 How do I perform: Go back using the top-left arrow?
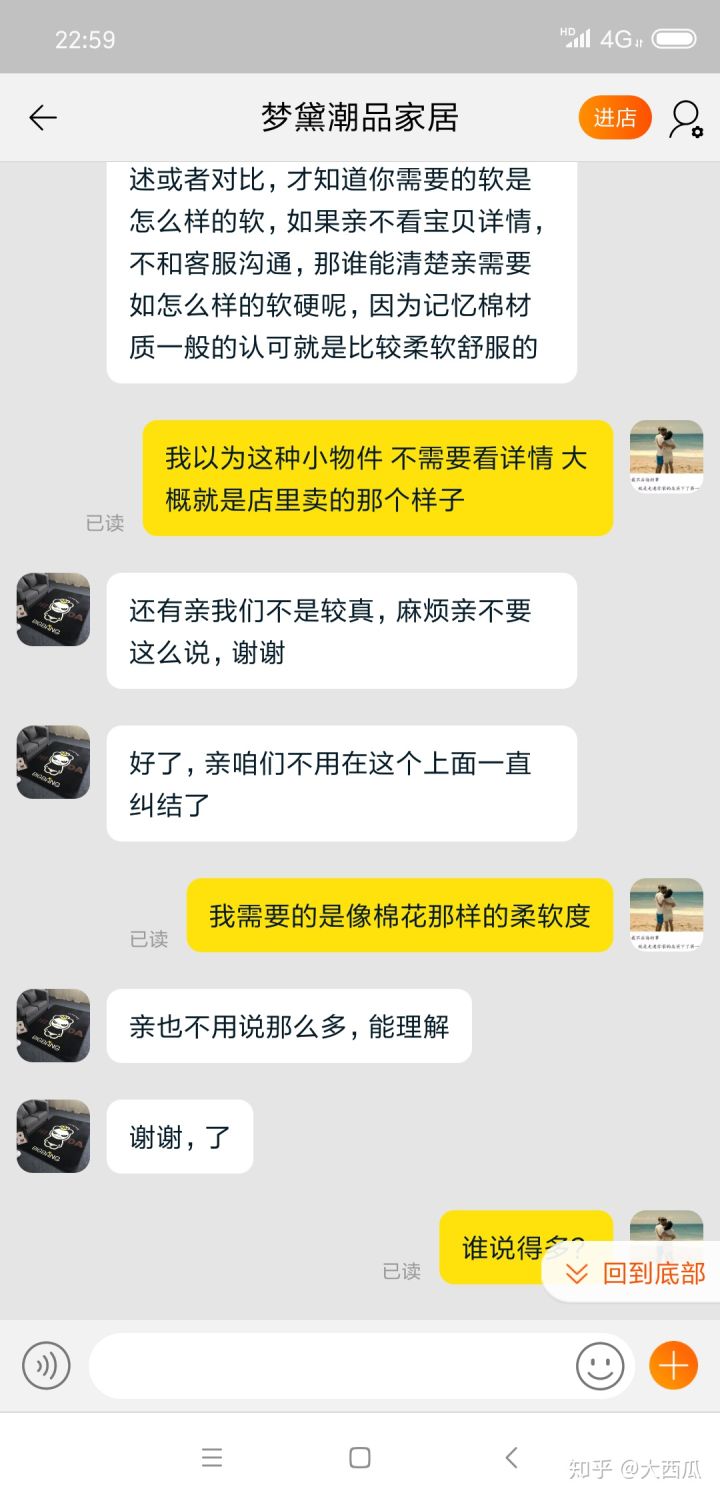point(42,118)
